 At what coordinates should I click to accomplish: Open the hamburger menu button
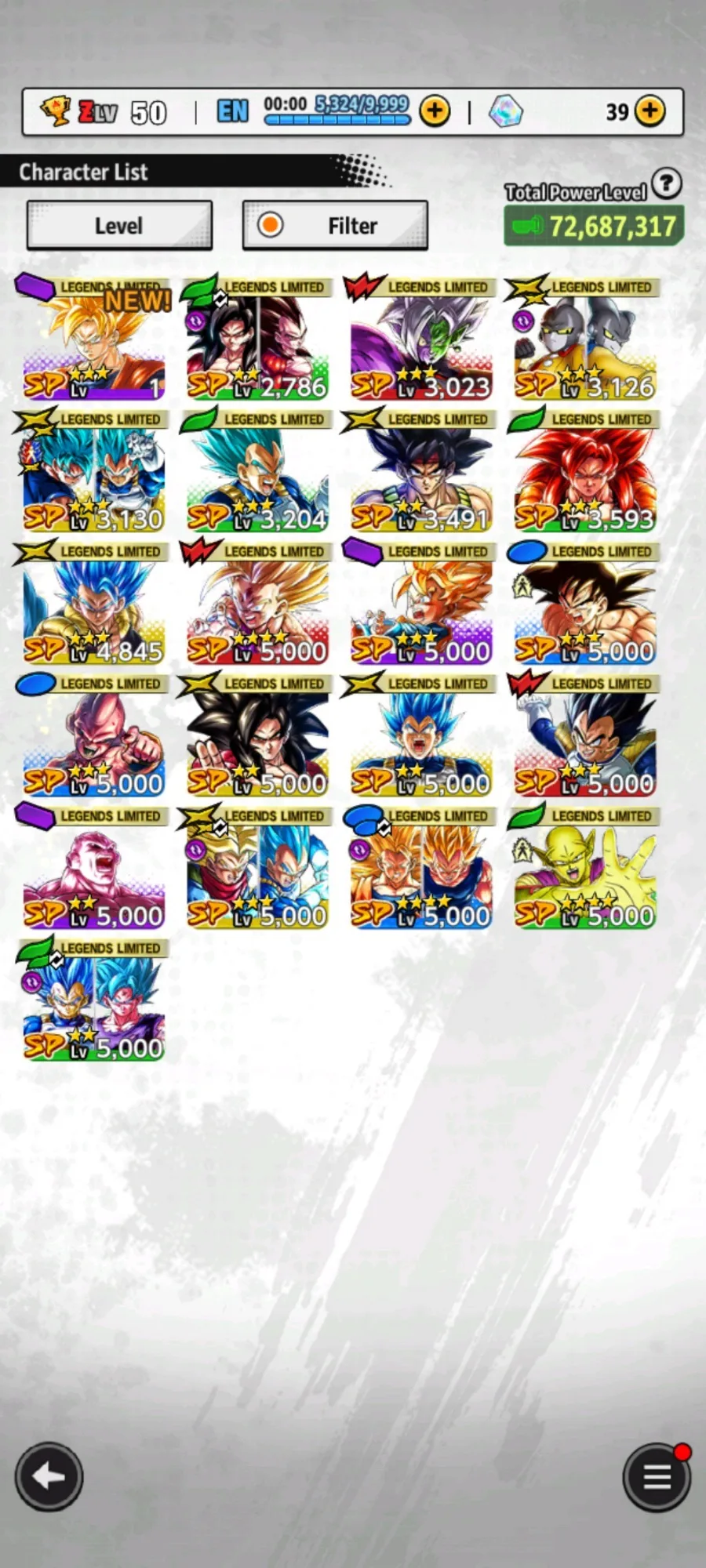(x=657, y=1477)
